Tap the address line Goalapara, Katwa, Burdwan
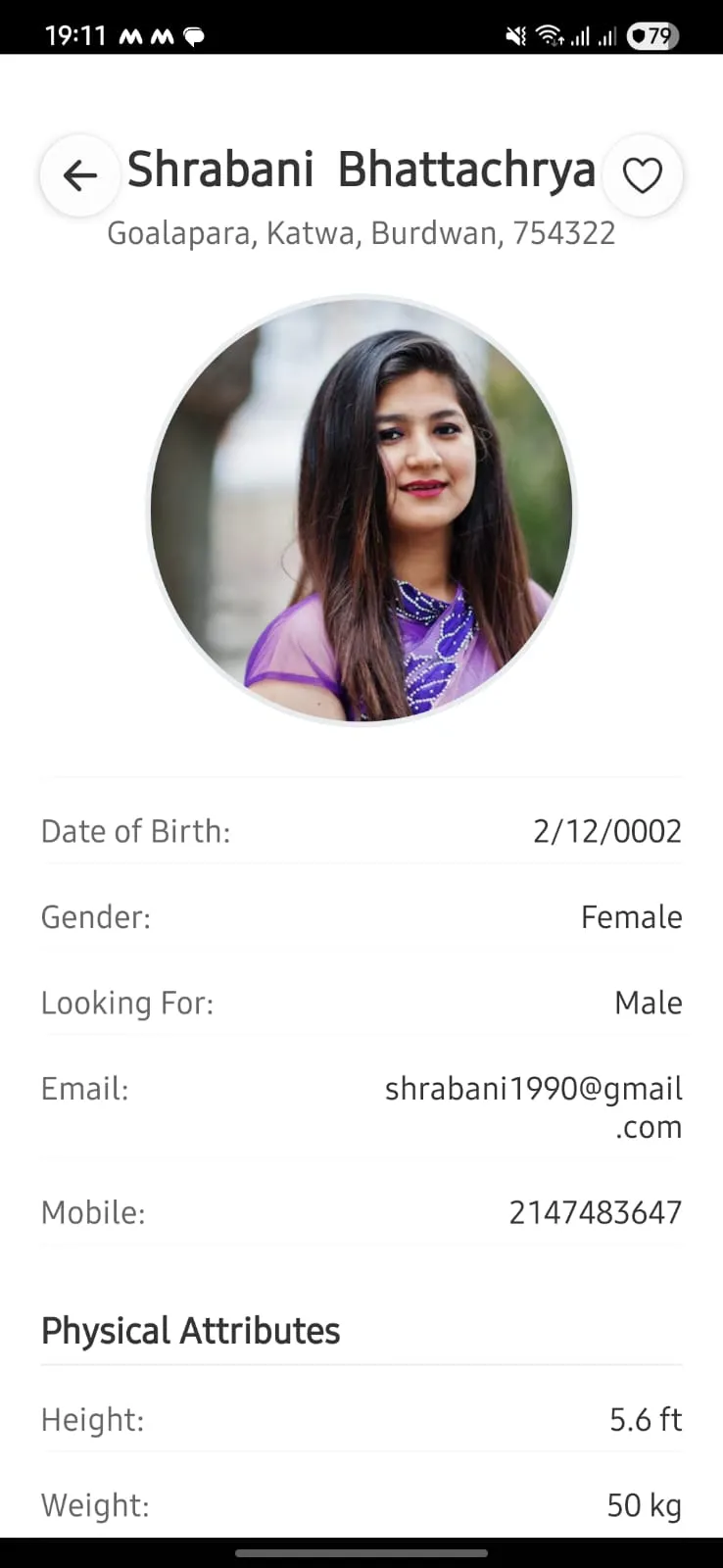Screen dimensions: 723x1568 (361, 232)
